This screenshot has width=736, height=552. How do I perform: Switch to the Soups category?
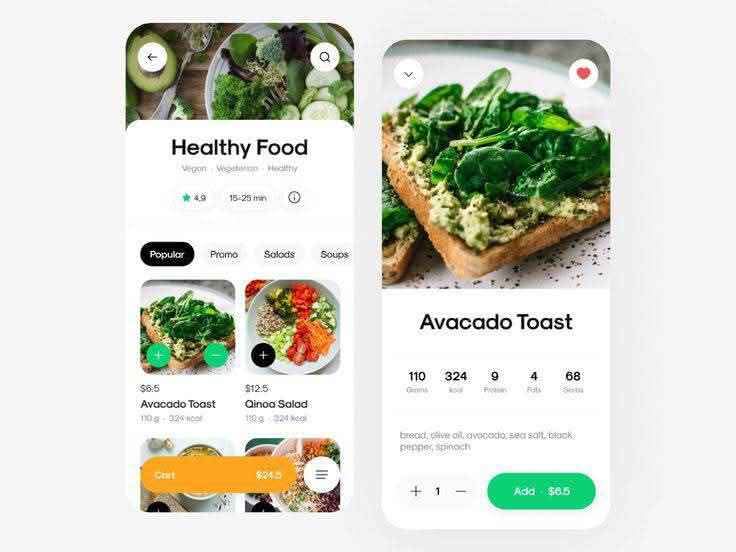[x=333, y=254]
